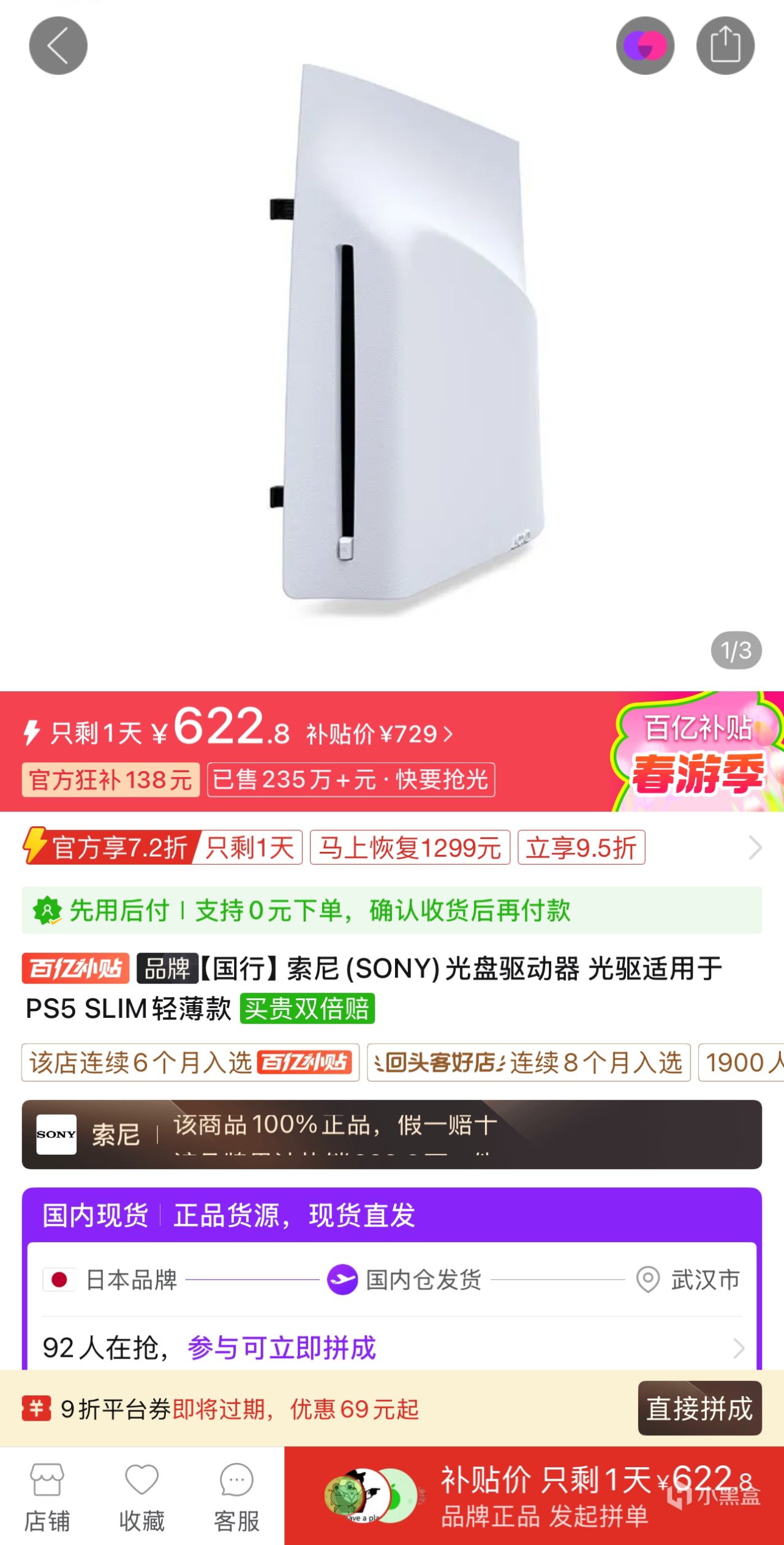
Task: Start group purchase at ¥622.8
Action: coord(534,1496)
